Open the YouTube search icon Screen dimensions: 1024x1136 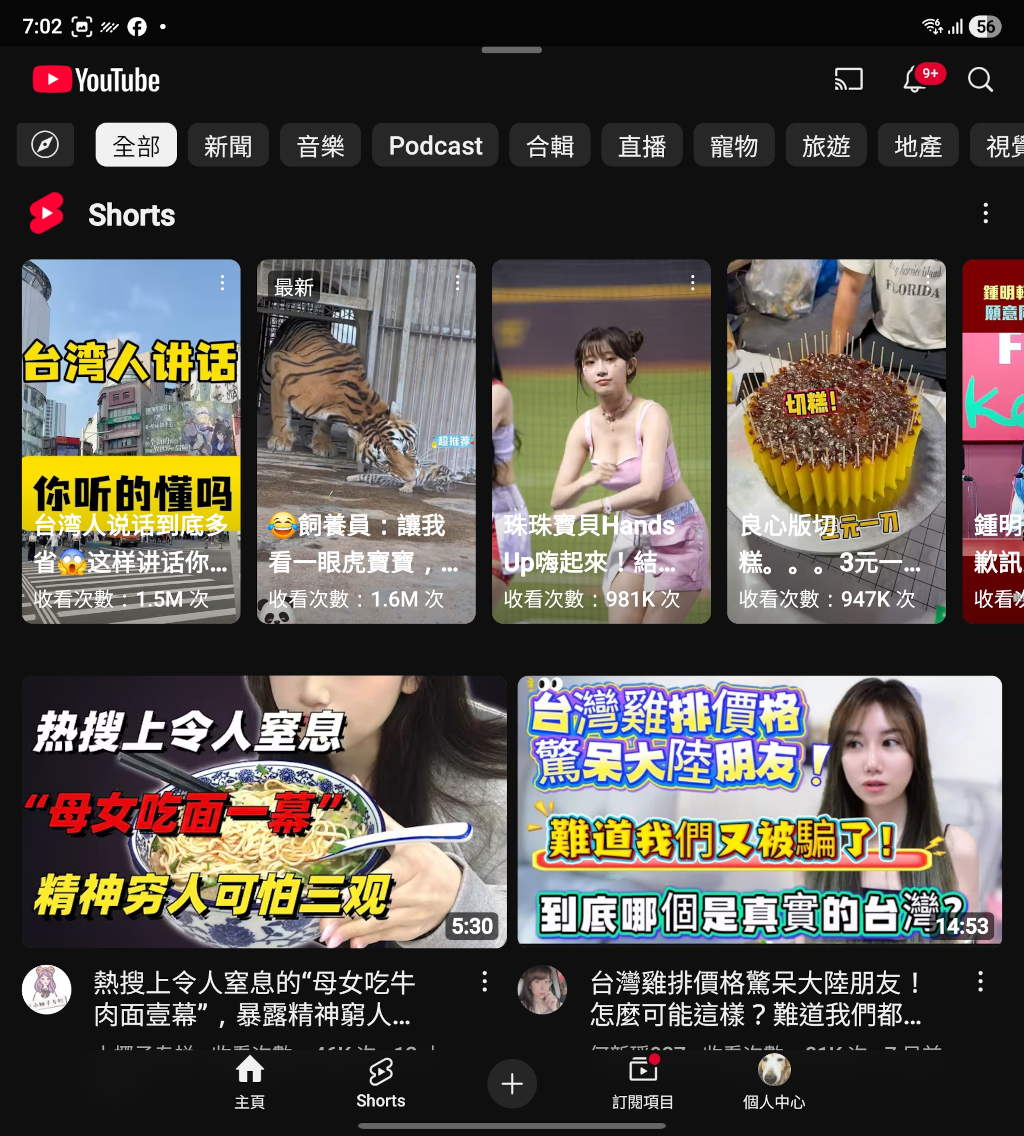click(980, 80)
